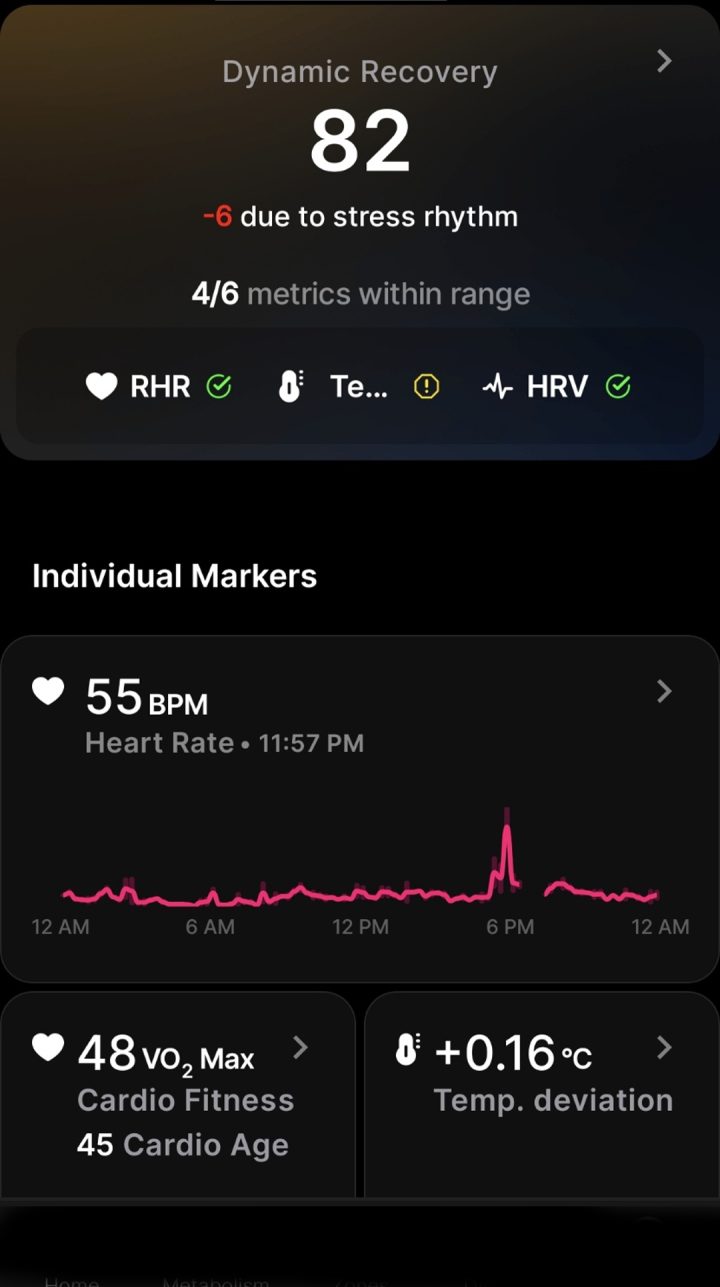Image resolution: width=720 pixels, height=1287 pixels.
Task: Open the Dynamic Recovery details
Action: click(664, 62)
